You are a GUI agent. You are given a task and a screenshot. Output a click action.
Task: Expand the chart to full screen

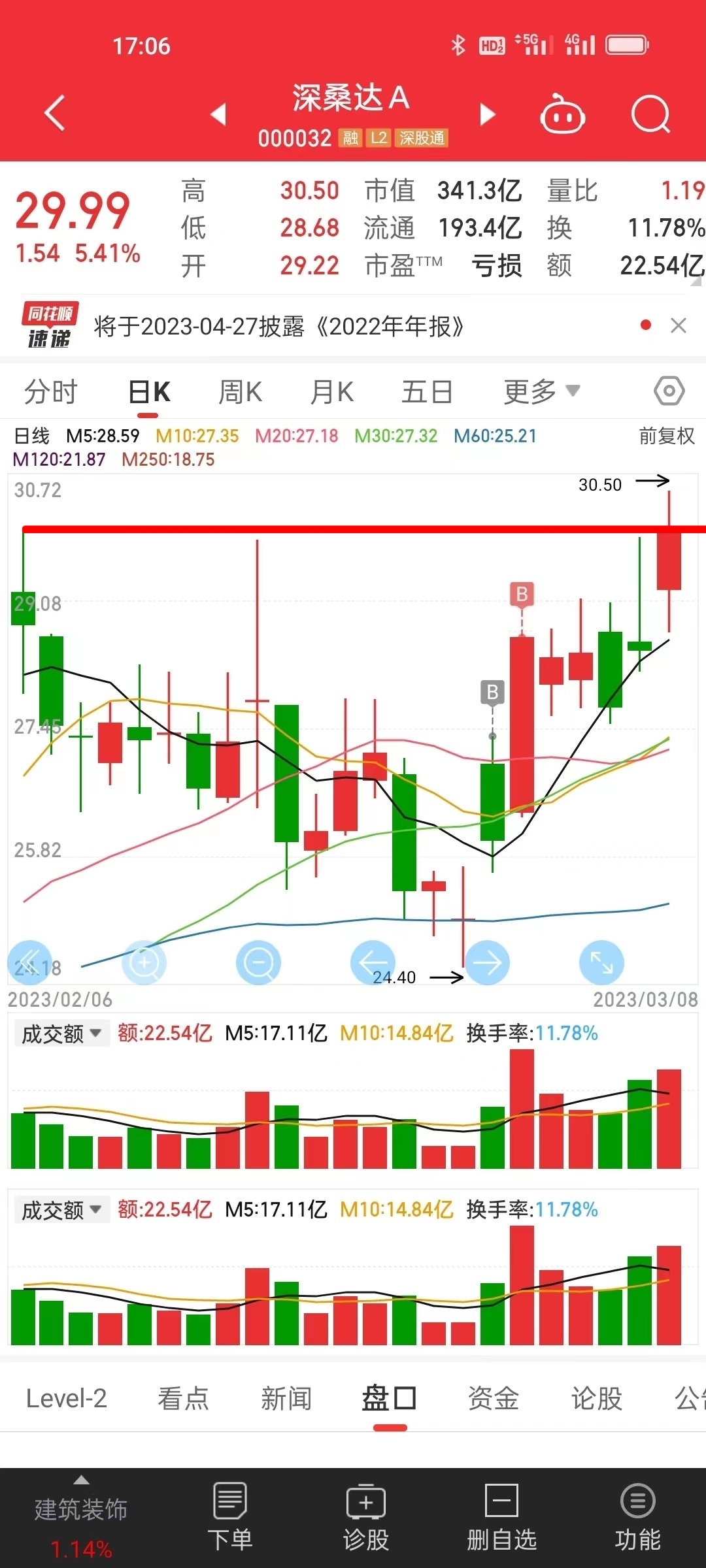[x=601, y=962]
